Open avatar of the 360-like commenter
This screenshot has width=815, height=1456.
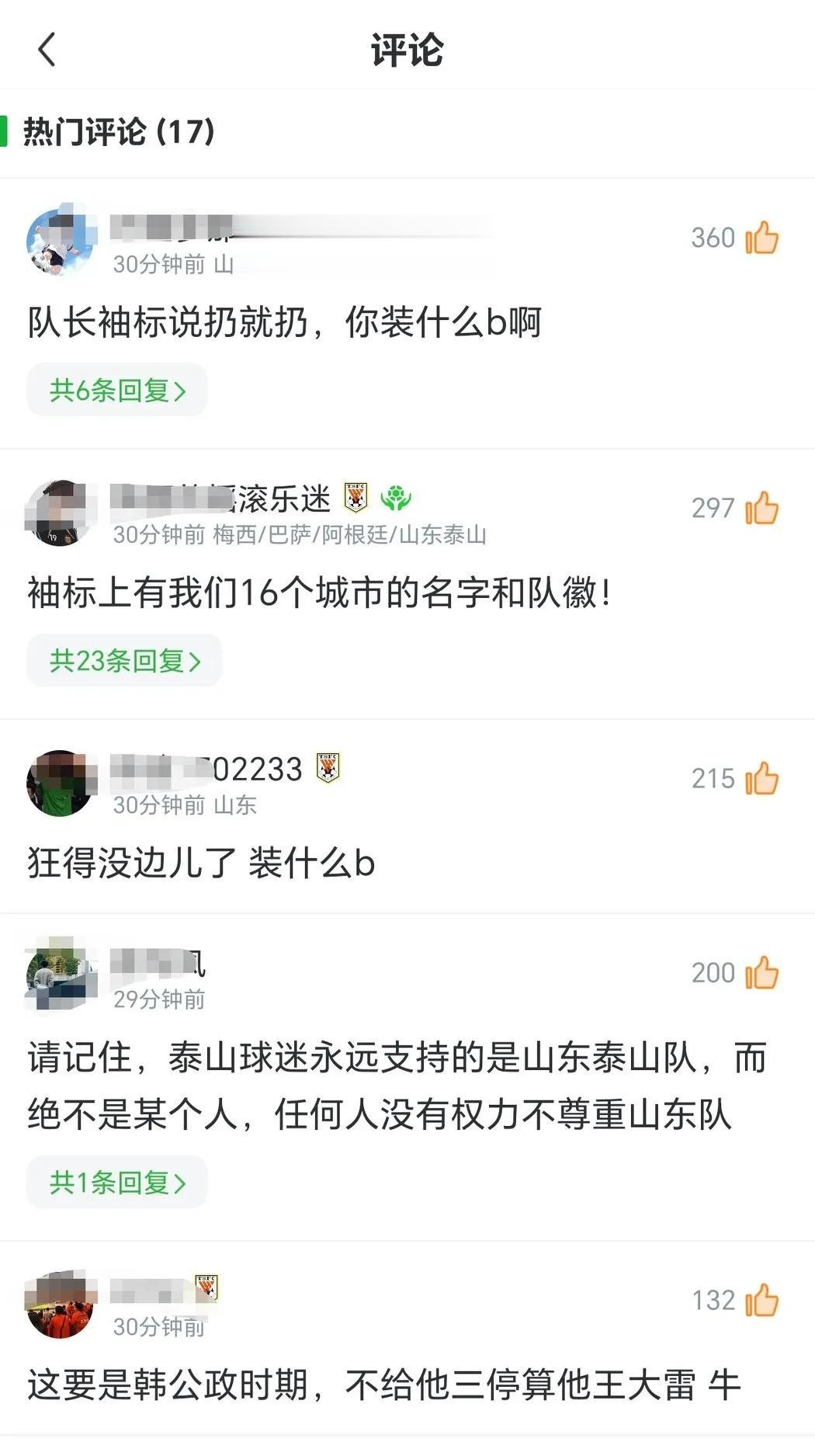pos(59,242)
